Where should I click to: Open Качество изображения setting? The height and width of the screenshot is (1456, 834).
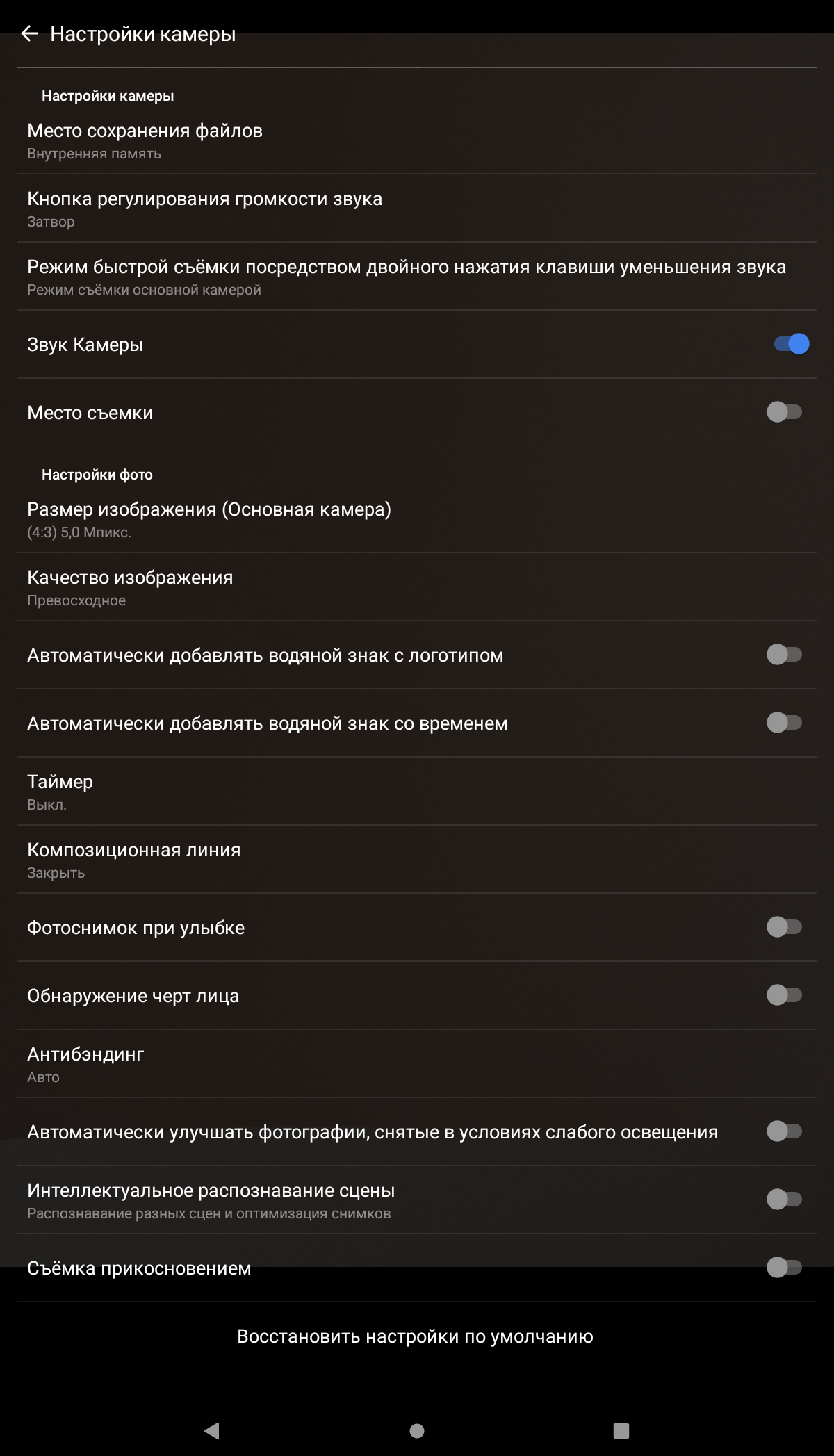(417, 587)
